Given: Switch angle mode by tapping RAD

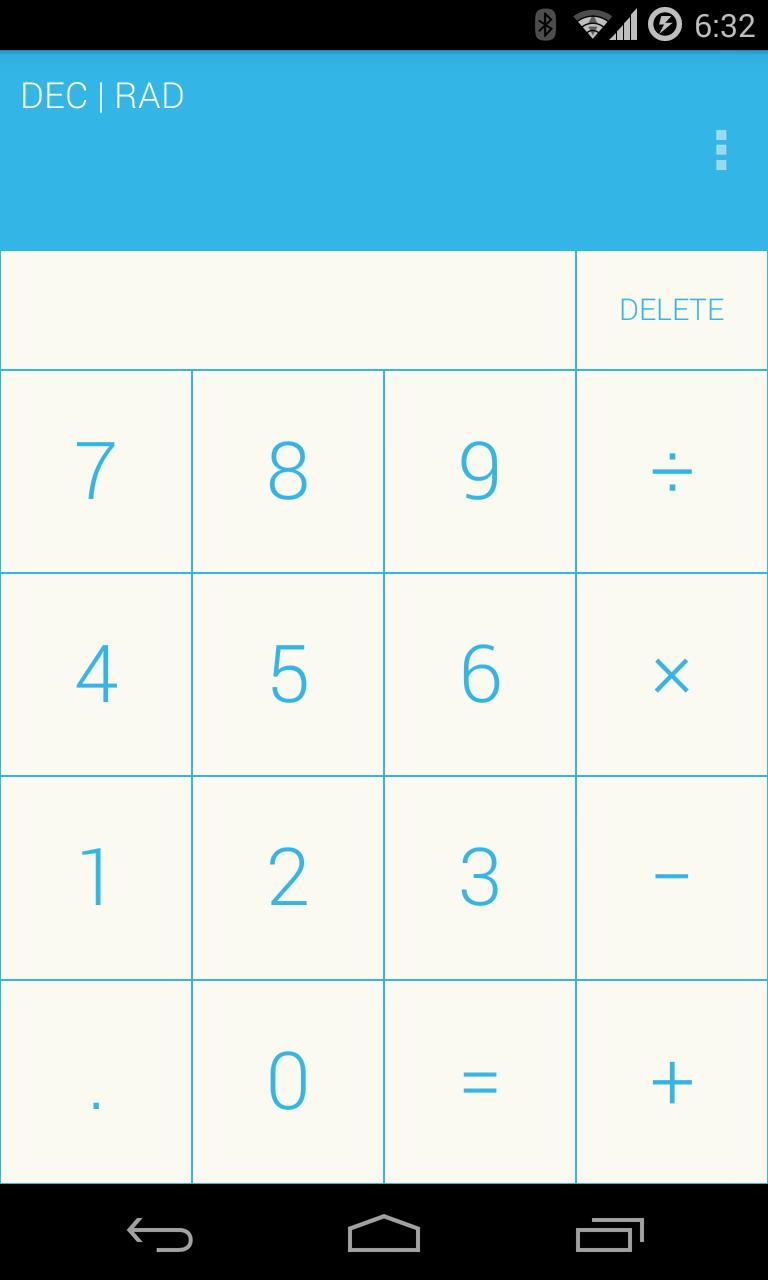Looking at the screenshot, I should tap(150, 95).
